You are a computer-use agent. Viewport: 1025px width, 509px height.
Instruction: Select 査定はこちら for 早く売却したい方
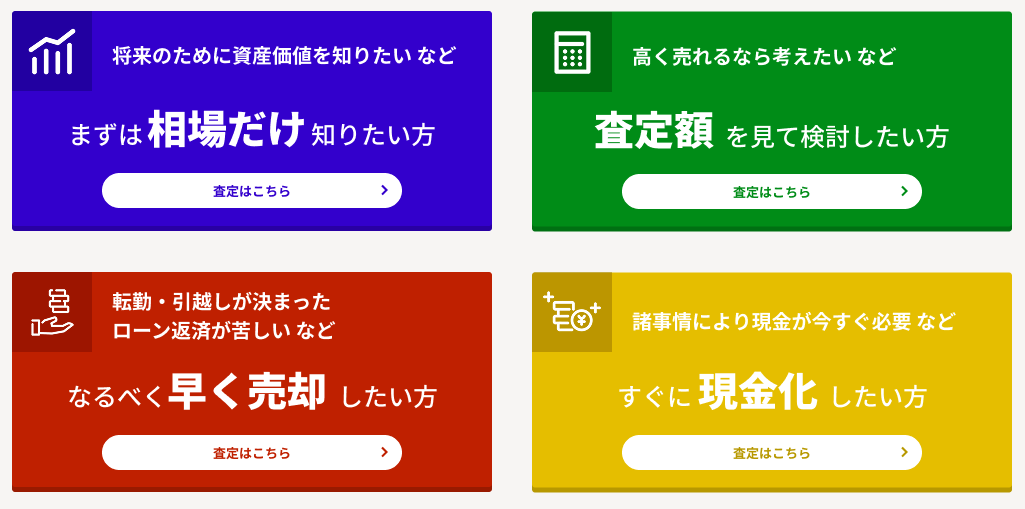[x=252, y=453]
